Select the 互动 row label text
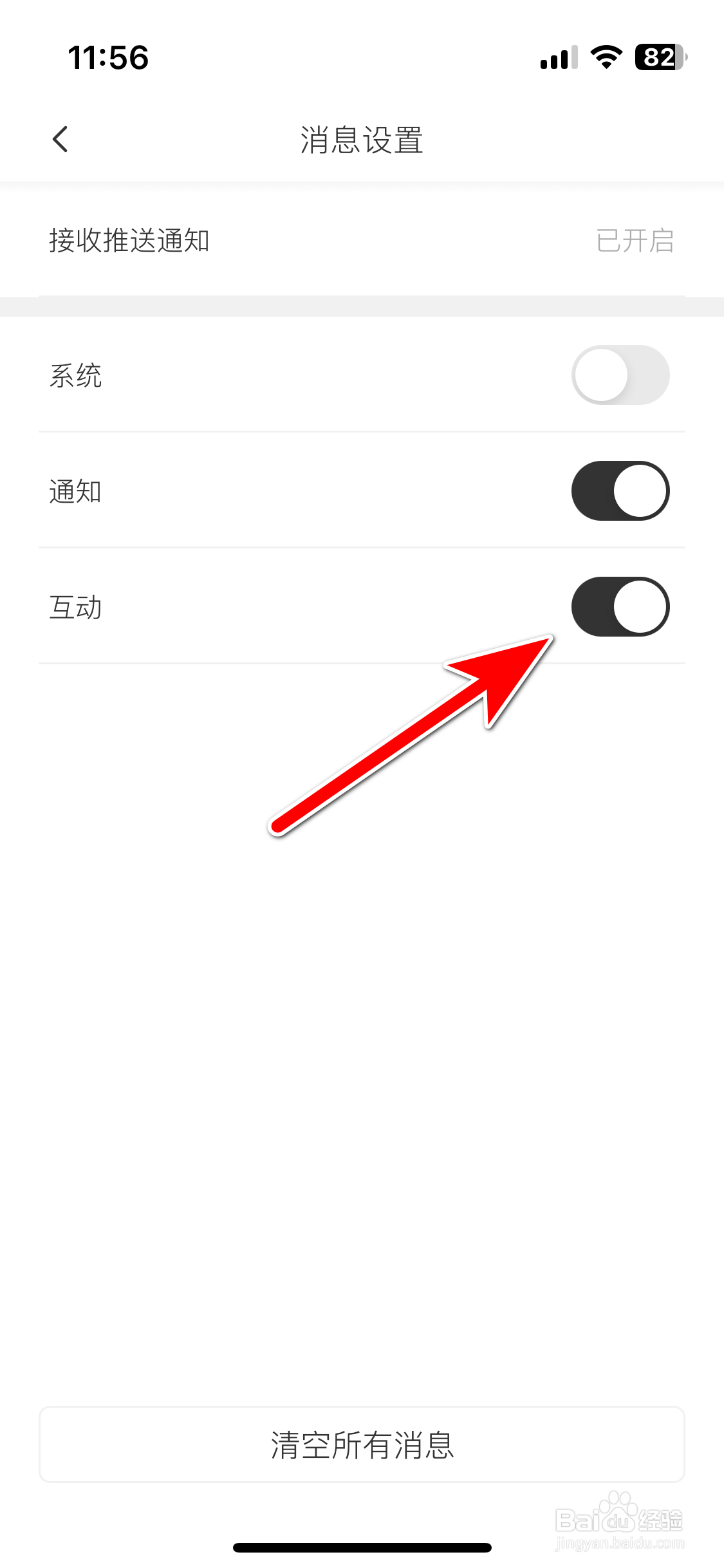 pyautogui.click(x=75, y=607)
